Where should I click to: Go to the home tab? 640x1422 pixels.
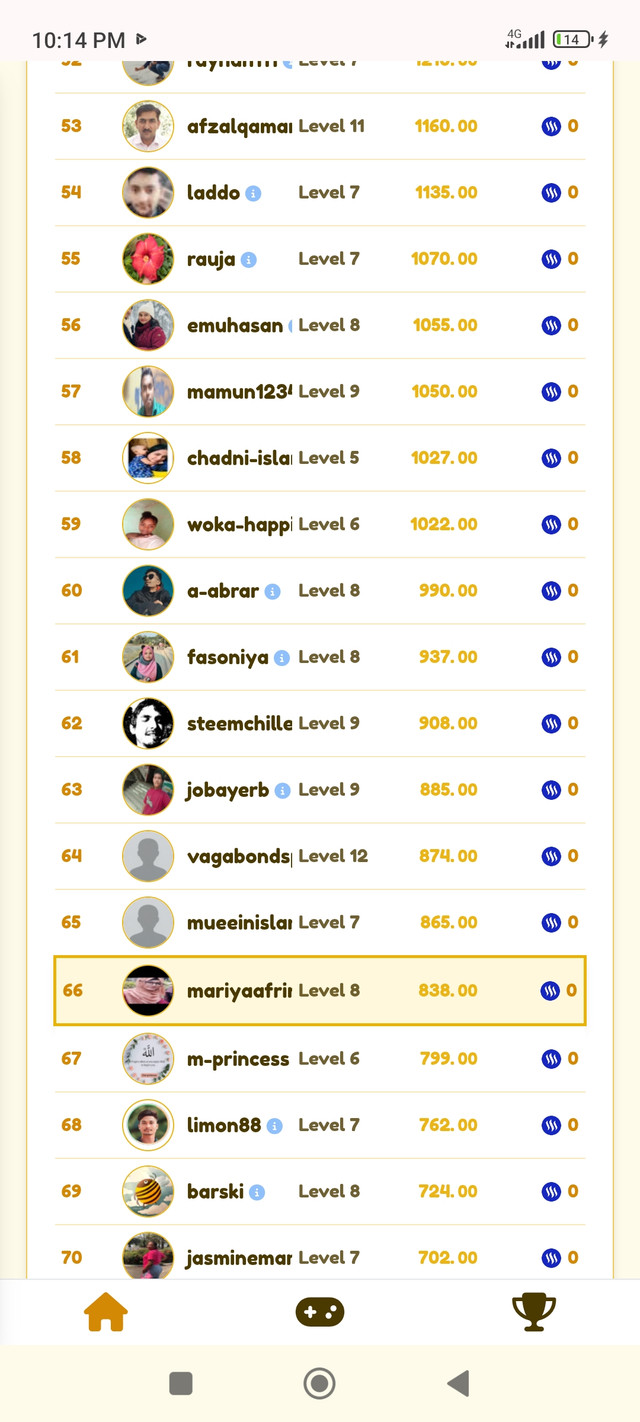106,1312
